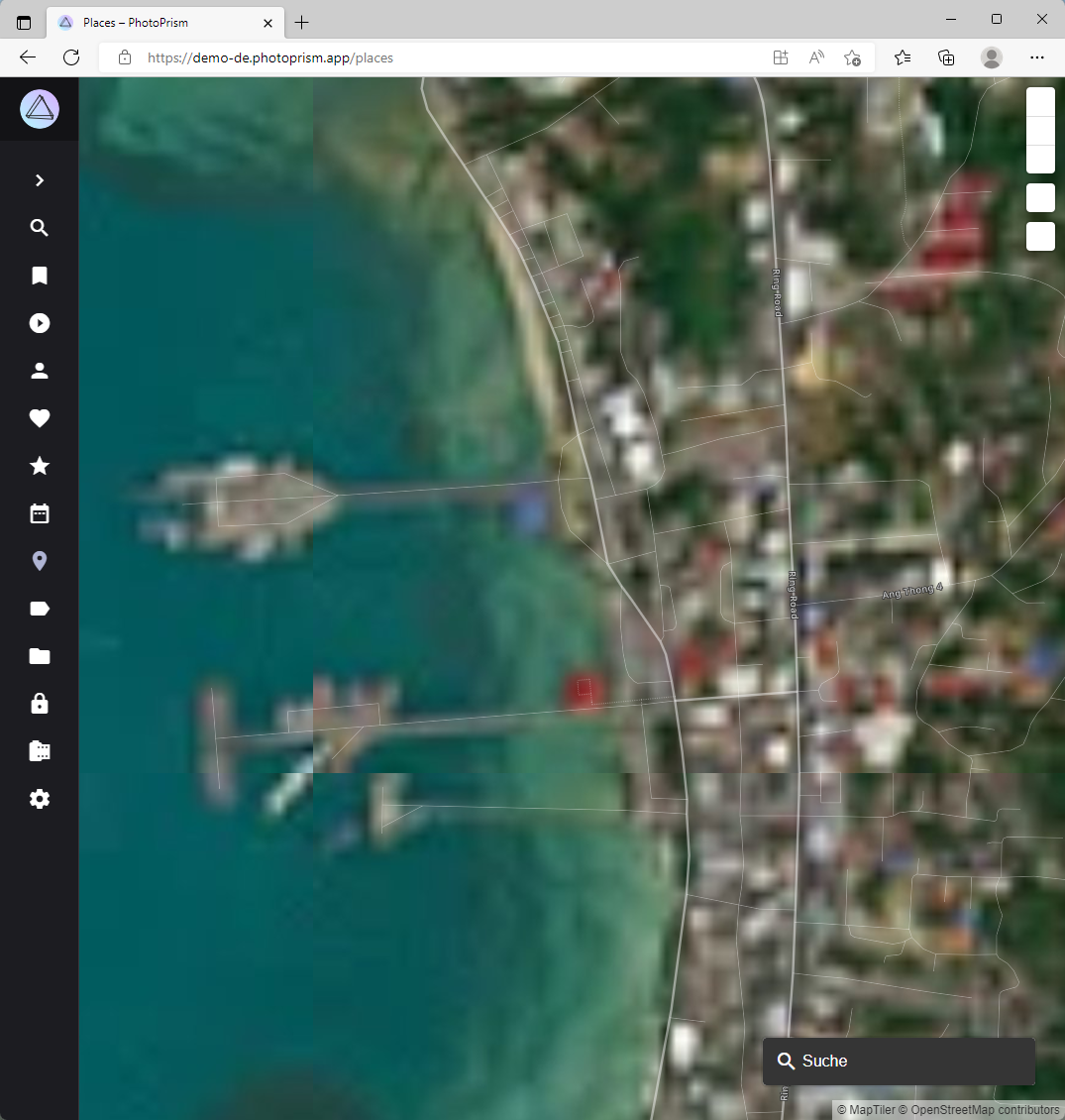Open Favorites using the heart icon
Screen dimensions: 1065x1120
click(x=39, y=417)
